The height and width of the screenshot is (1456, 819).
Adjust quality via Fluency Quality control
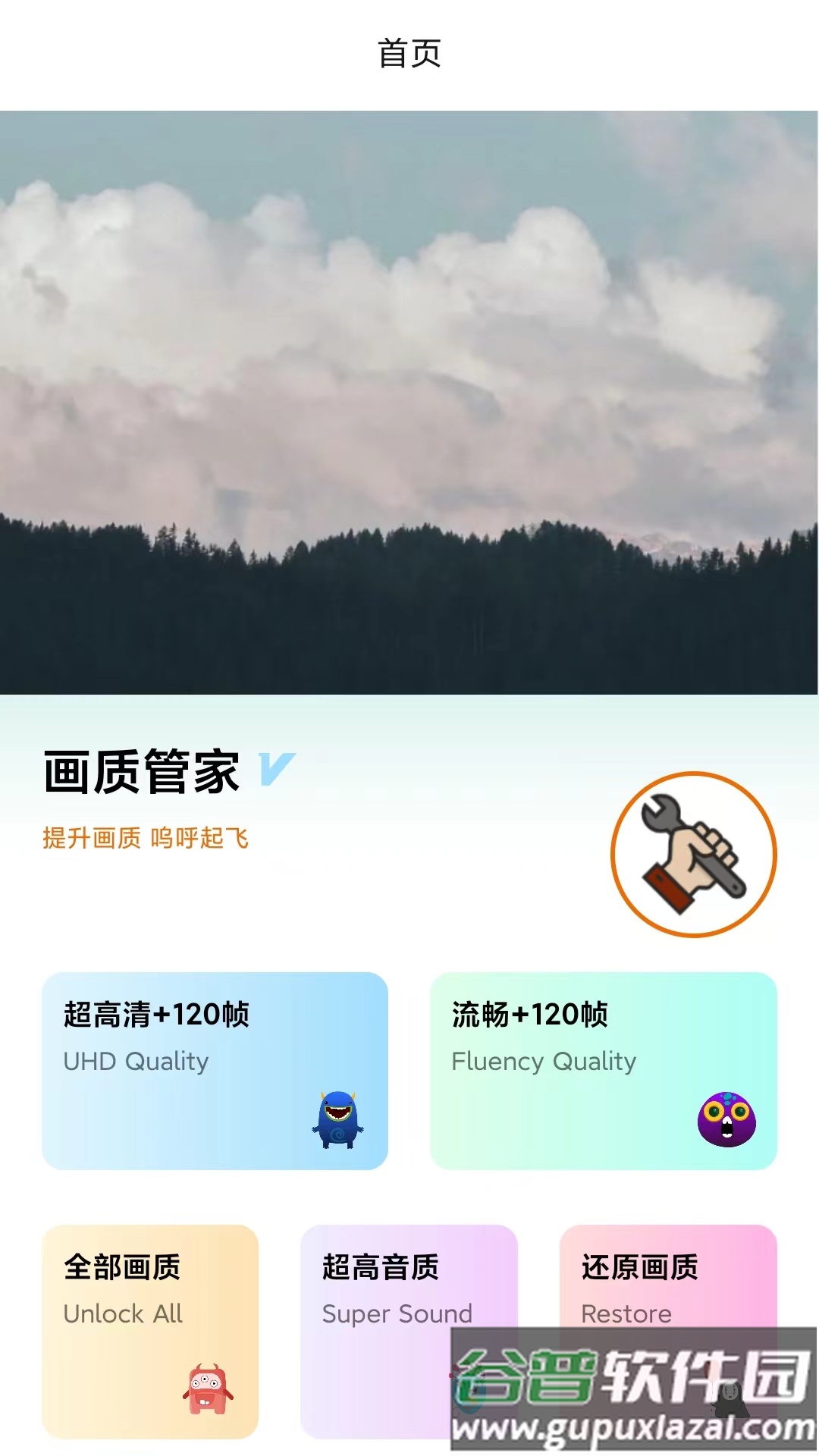pyautogui.click(x=603, y=1071)
